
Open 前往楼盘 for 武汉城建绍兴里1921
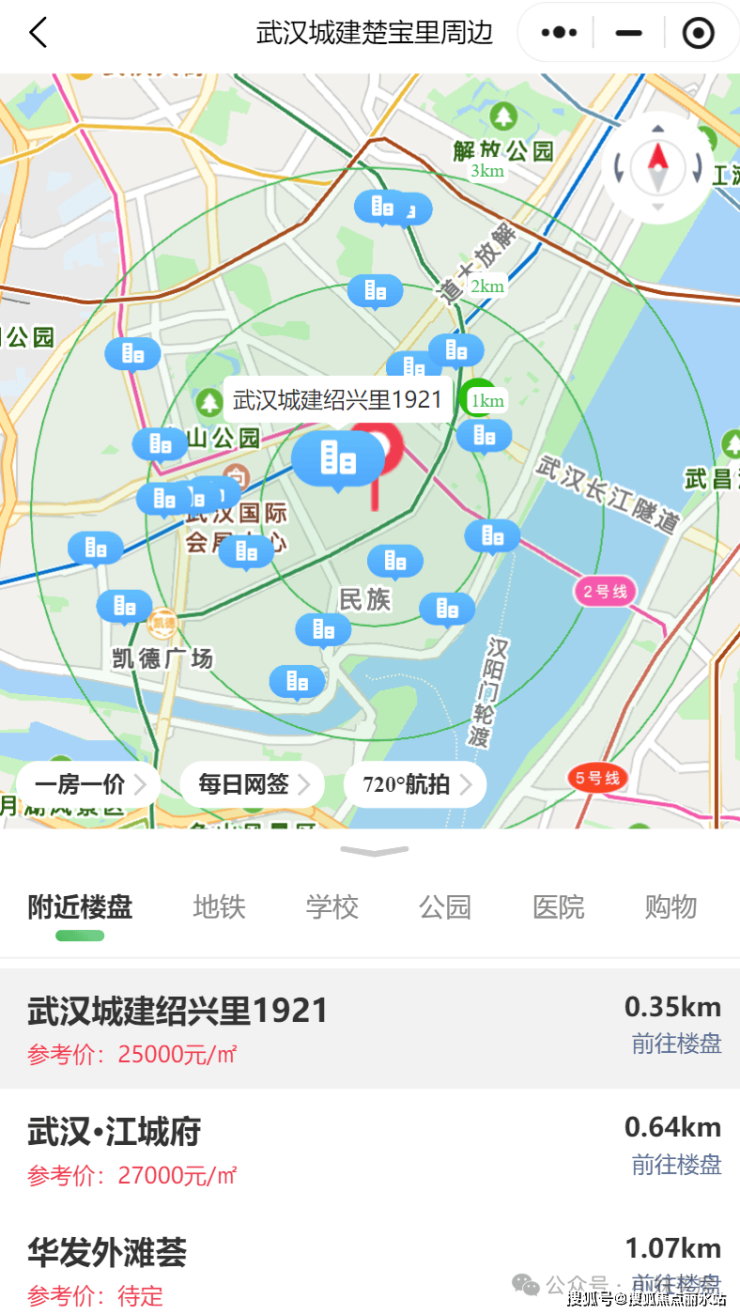pos(676,1044)
